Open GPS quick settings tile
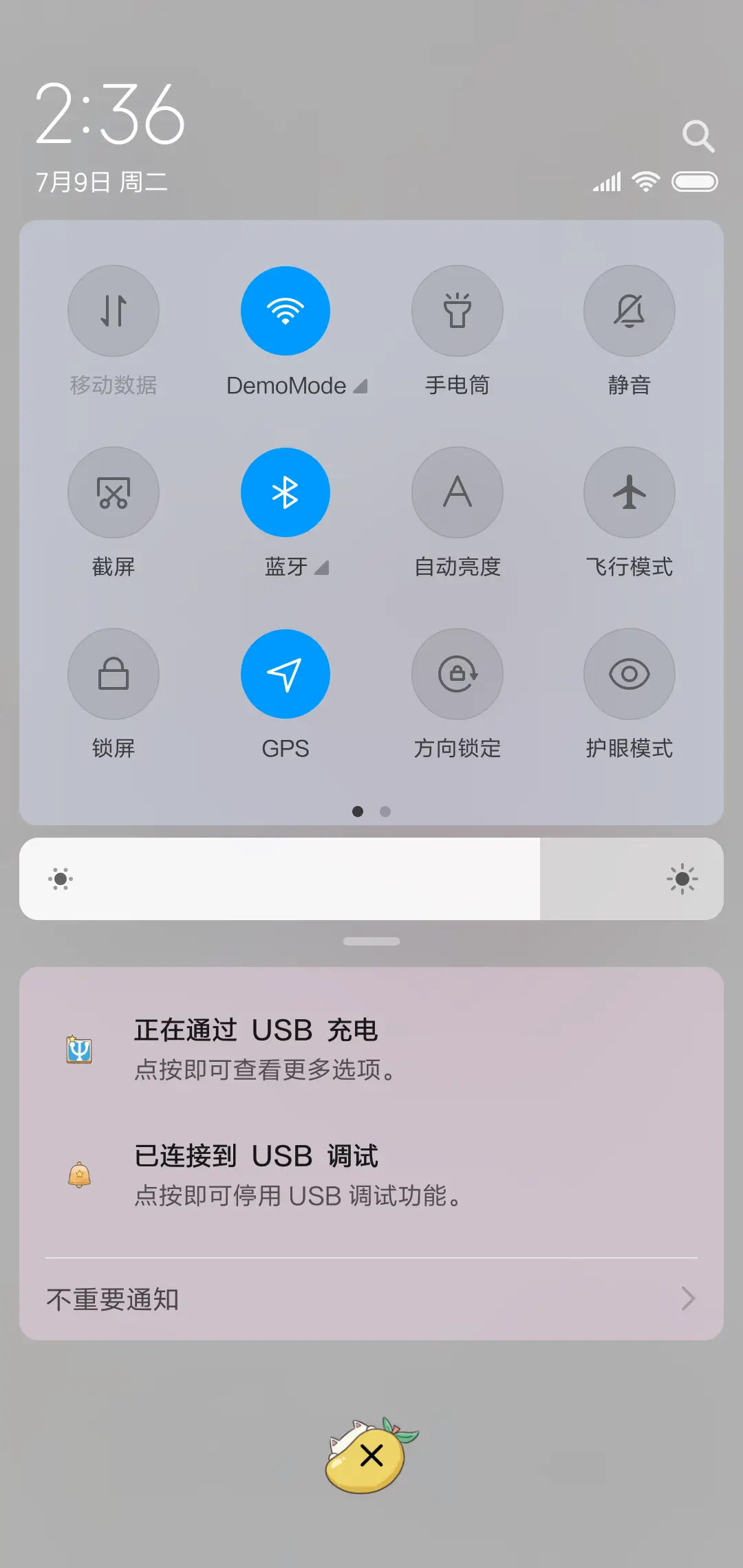 pyautogui.click(x=285, y=674)
